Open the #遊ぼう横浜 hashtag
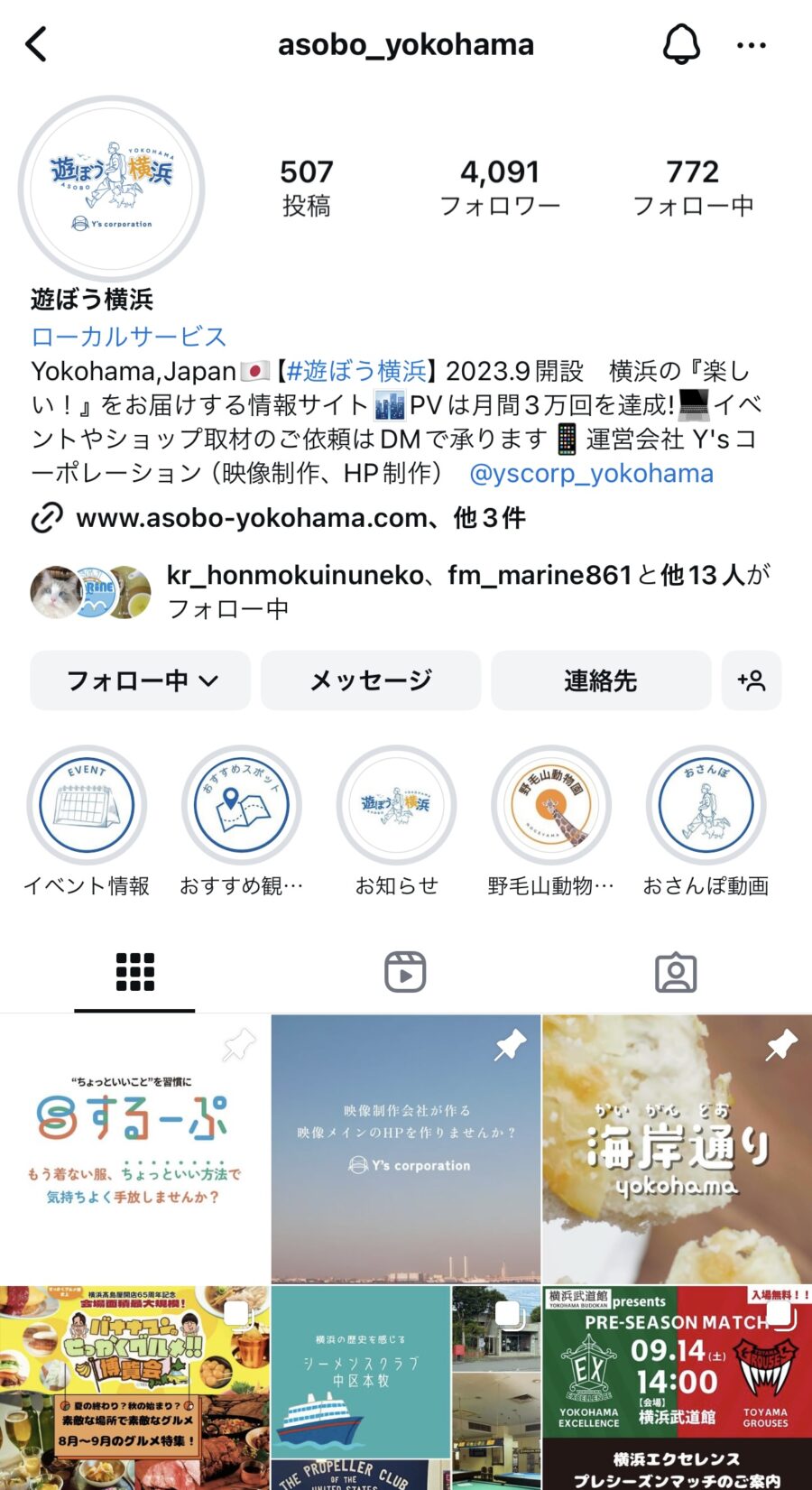Image resolution: width=812 pixels, height=1490 pixels. [x=355, y=371]
